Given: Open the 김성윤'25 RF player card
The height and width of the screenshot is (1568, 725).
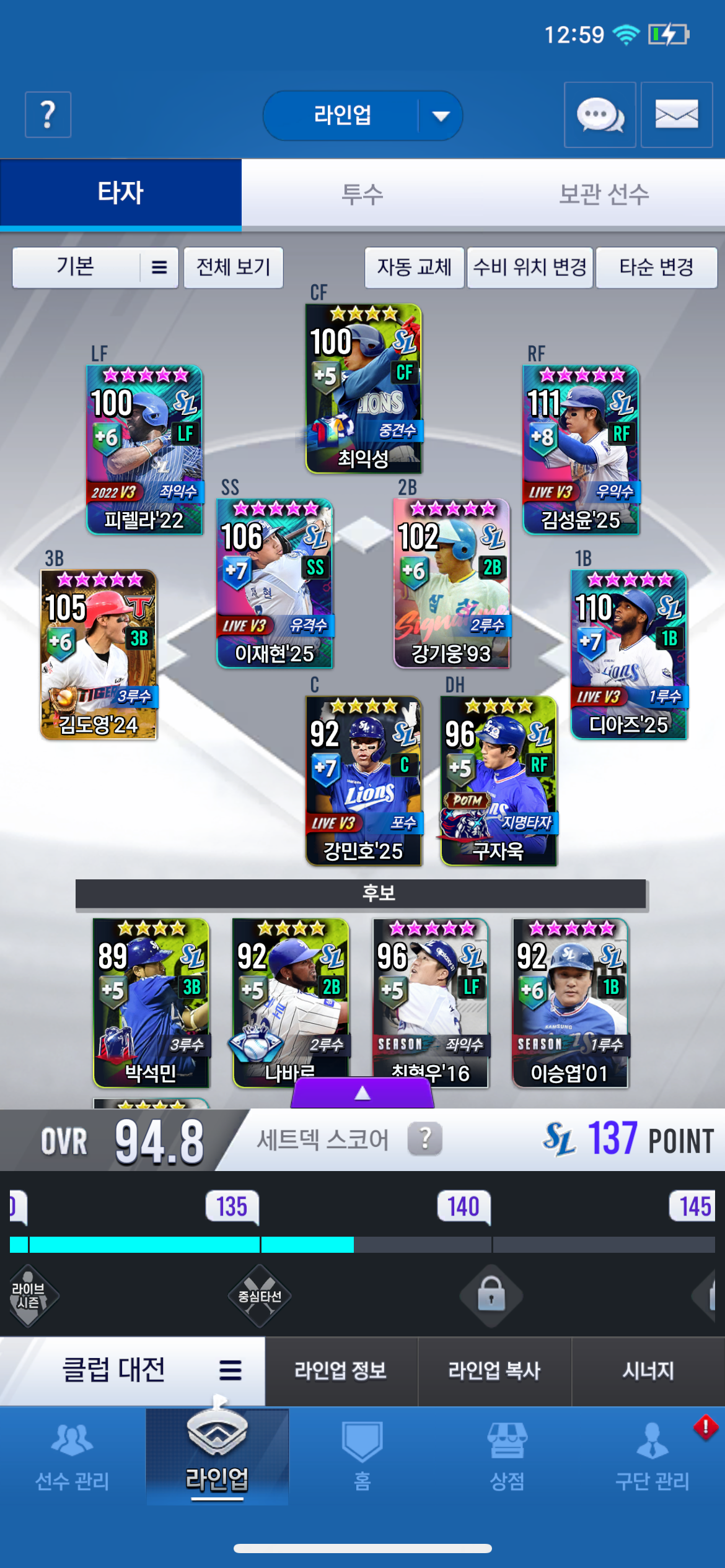Looking at the screenshot, I should (581, 450).
